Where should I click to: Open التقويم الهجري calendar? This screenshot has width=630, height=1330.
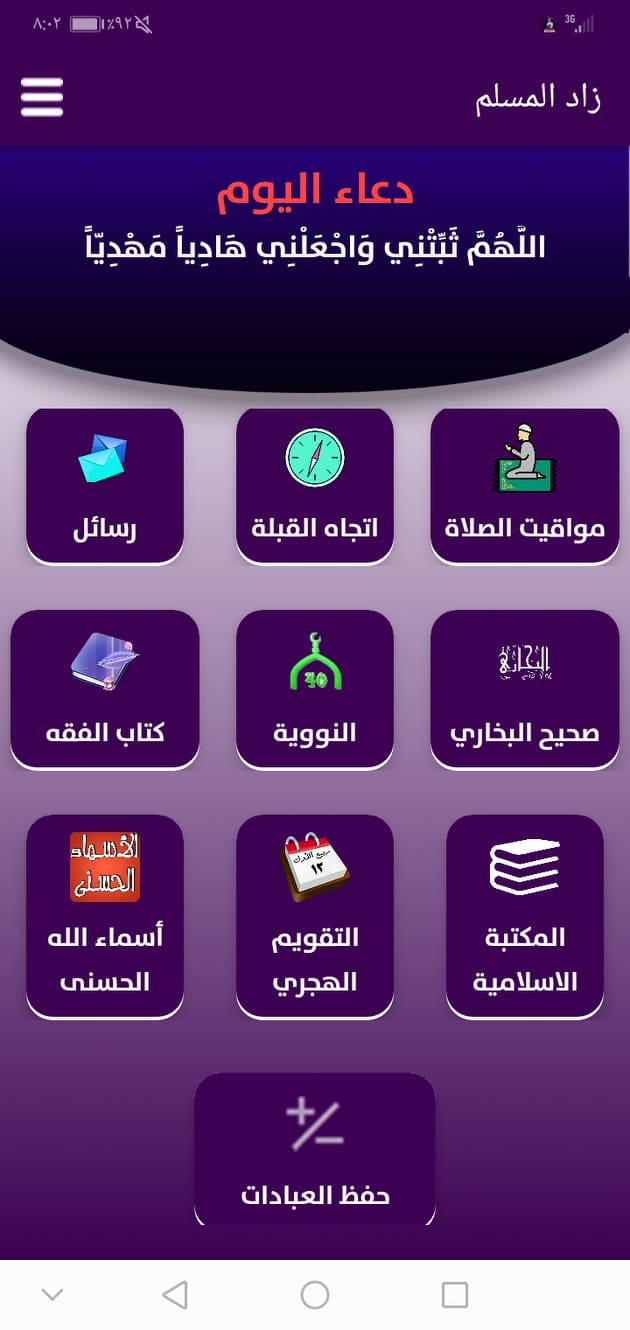coord(315,917)
